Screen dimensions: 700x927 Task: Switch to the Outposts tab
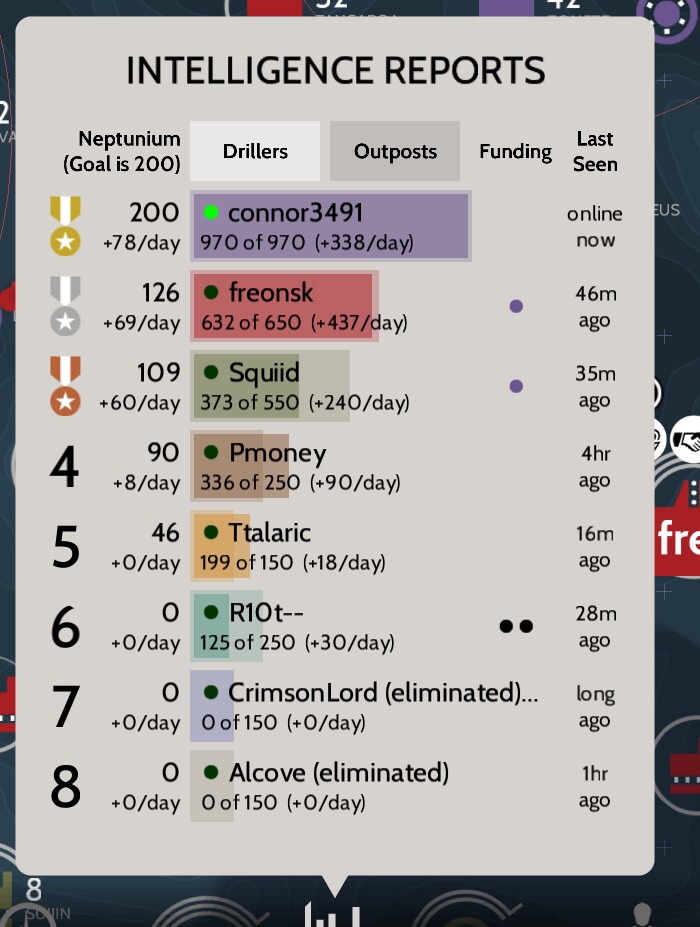point(395,151)
